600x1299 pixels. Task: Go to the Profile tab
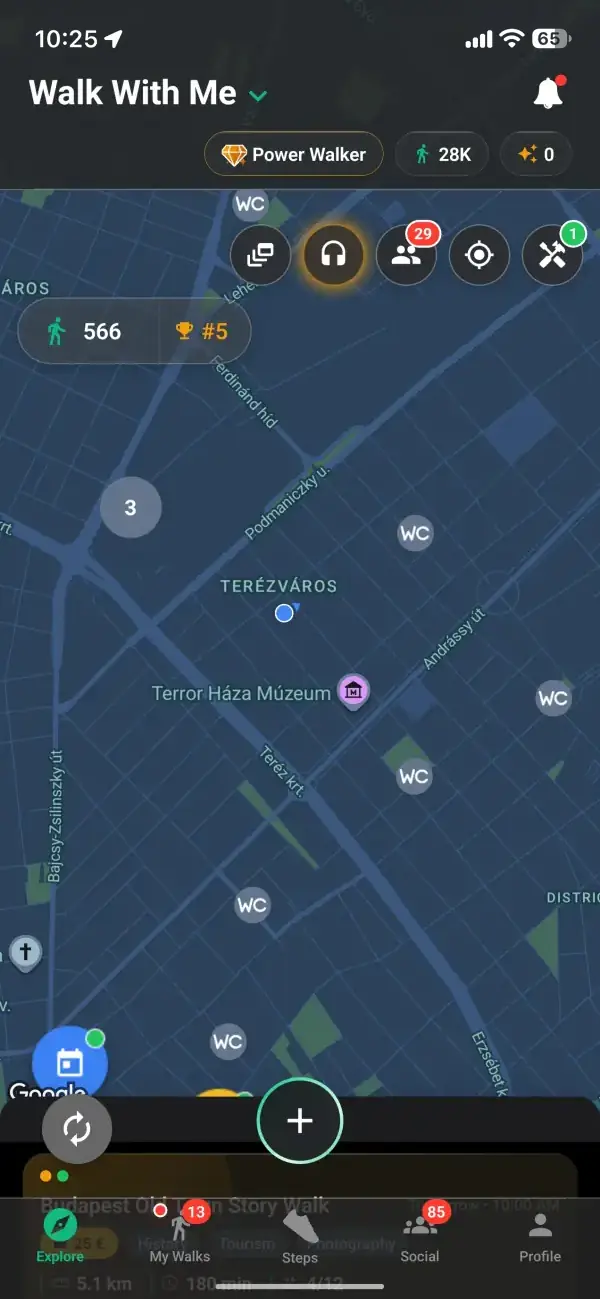point(540,1236)
